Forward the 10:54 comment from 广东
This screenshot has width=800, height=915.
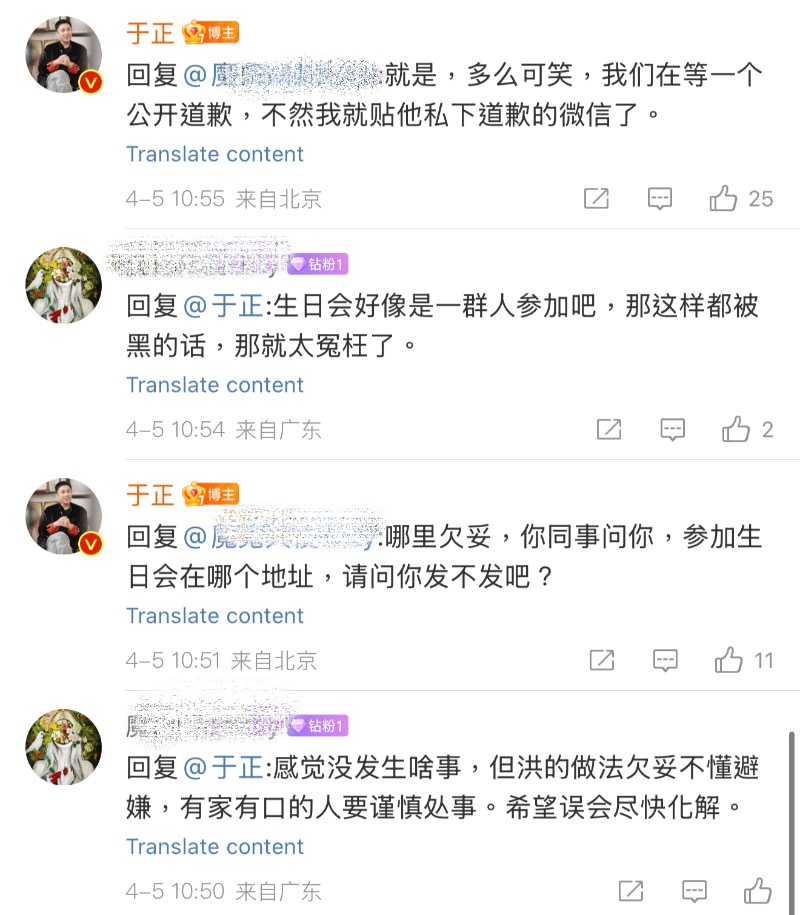[x=609, y=430]
